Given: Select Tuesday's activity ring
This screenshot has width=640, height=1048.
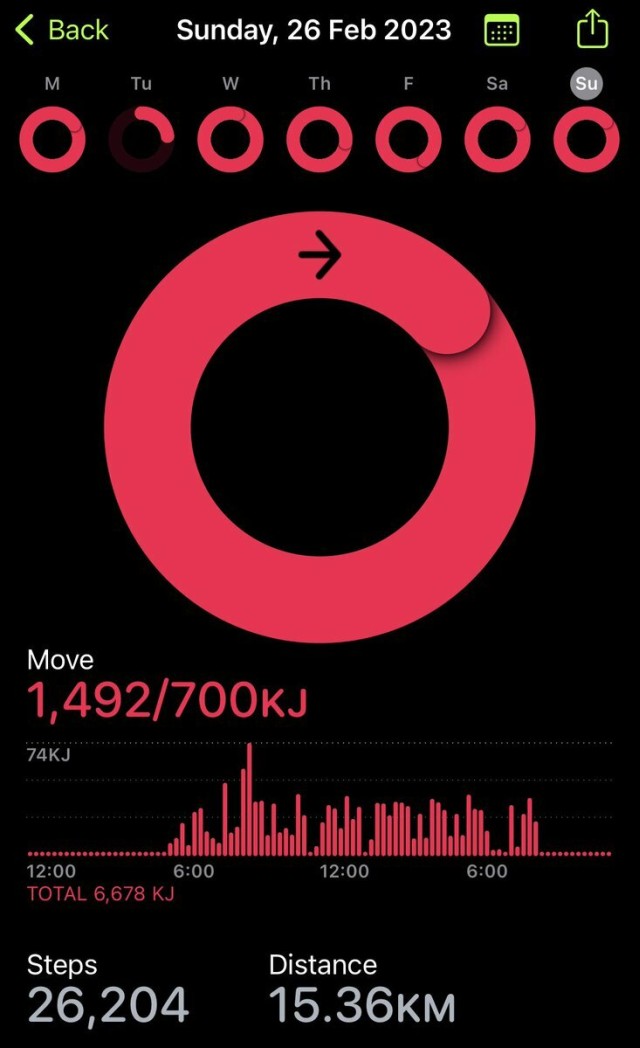Looking at the screenshot, I should 141,140.
